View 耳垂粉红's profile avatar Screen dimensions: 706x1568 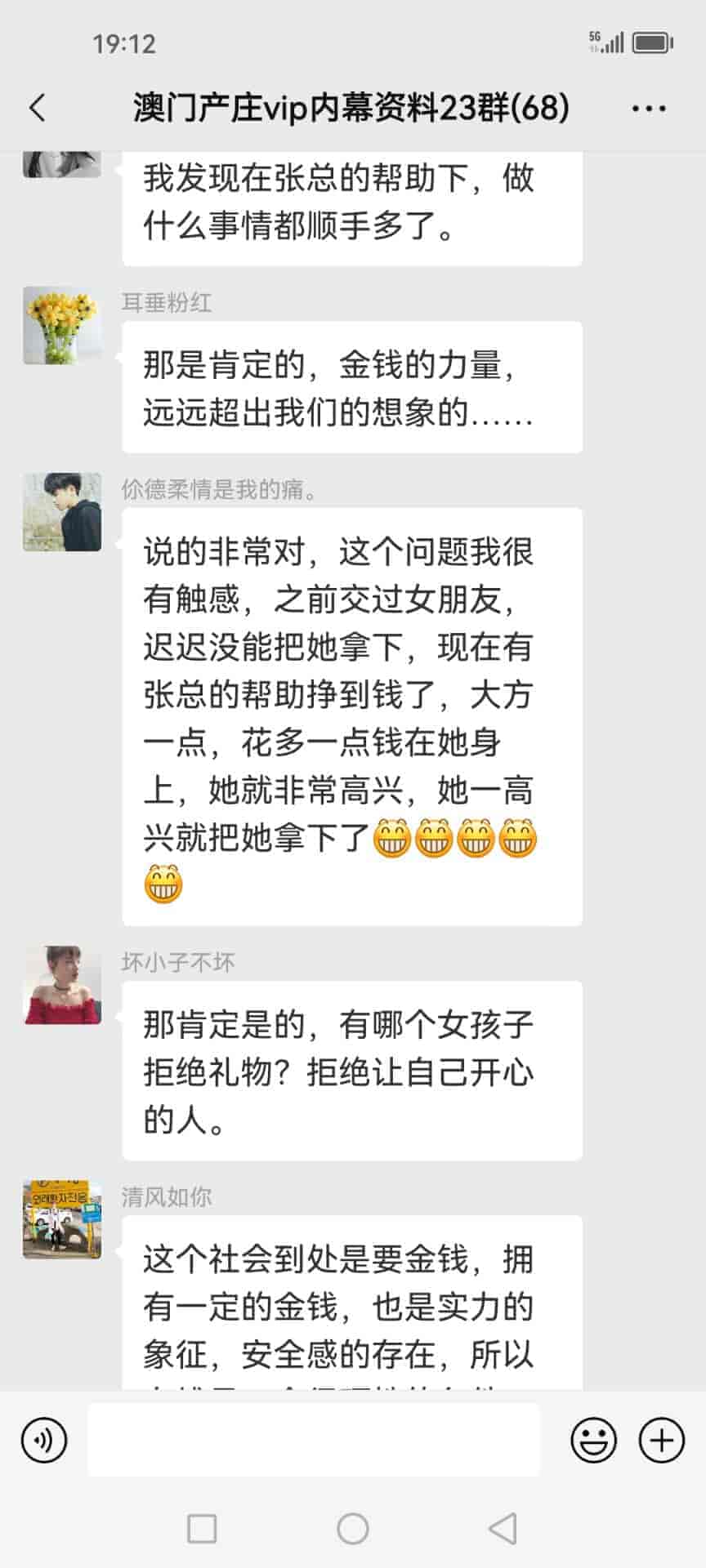[62, 325]
